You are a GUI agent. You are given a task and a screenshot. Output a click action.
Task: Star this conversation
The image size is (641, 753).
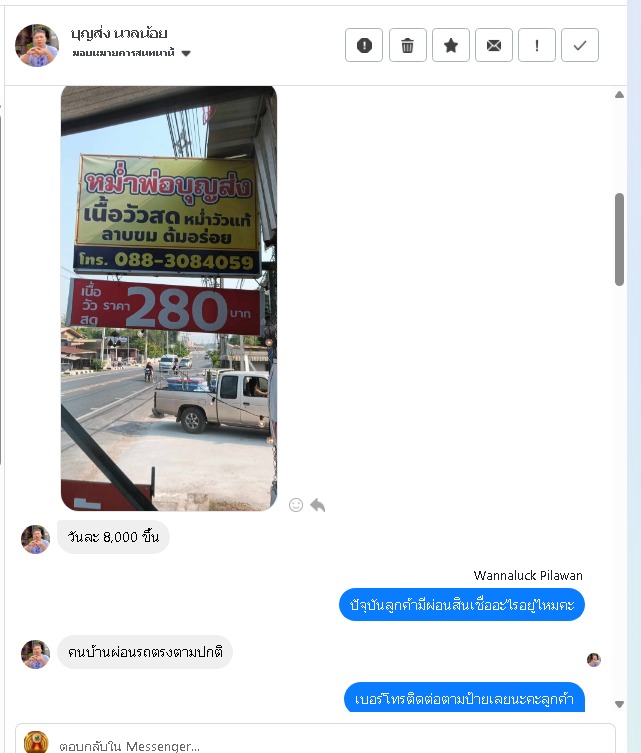click(x=450, y=45)
